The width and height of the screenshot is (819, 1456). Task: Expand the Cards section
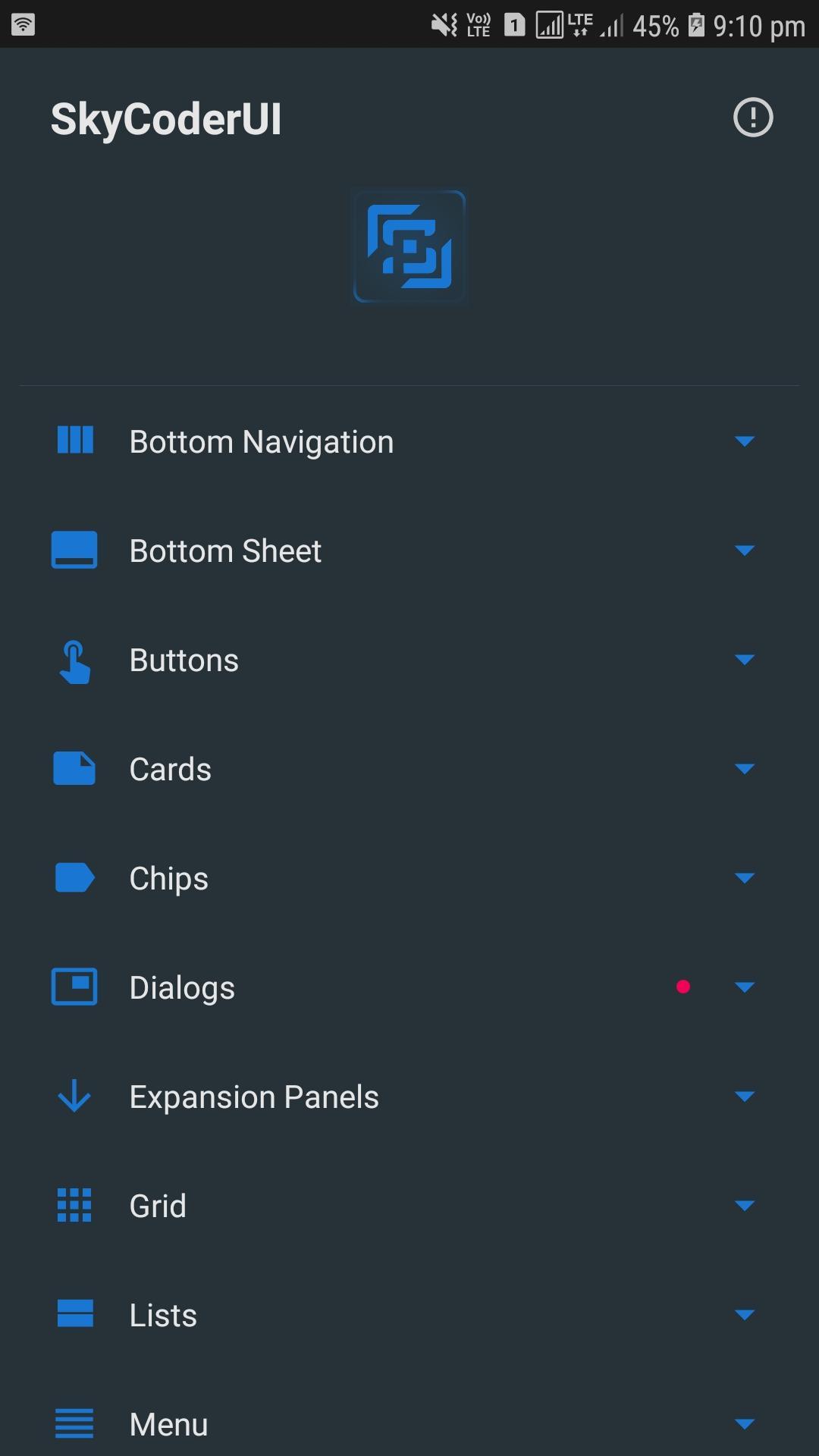point(744,769)
